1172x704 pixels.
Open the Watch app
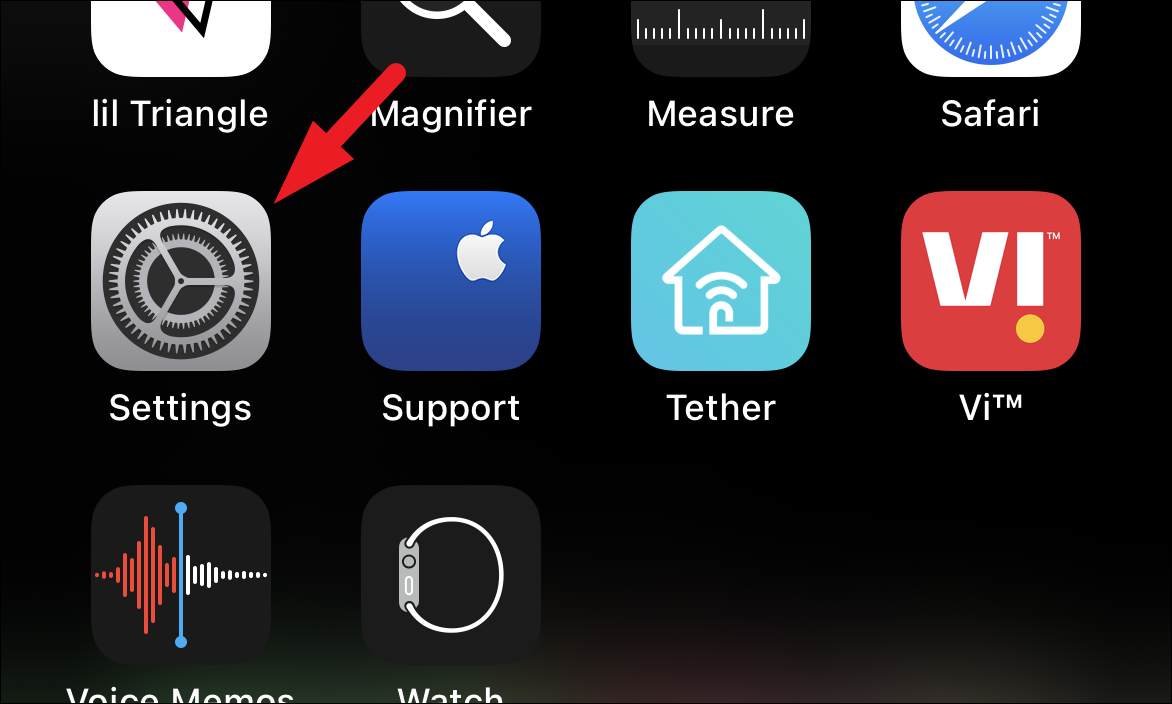[451, 575]
